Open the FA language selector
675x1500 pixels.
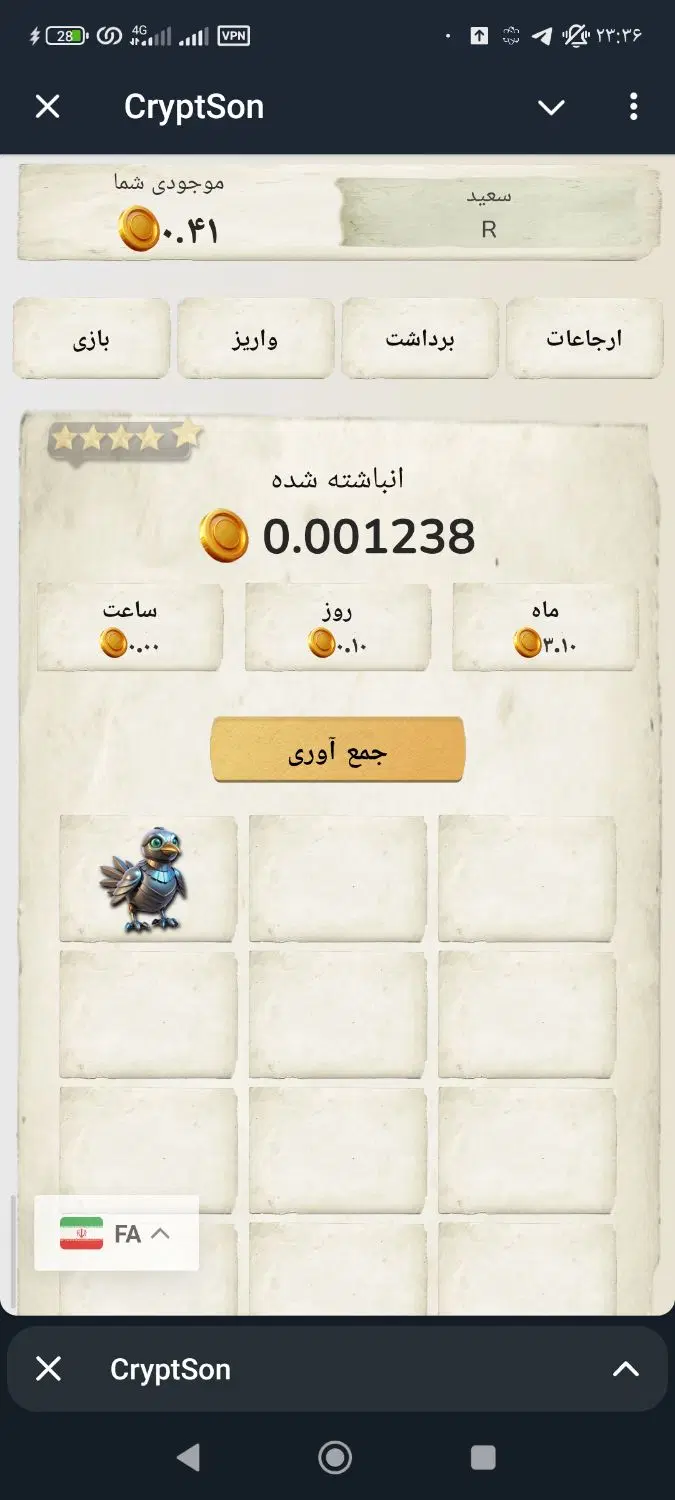117,1233
